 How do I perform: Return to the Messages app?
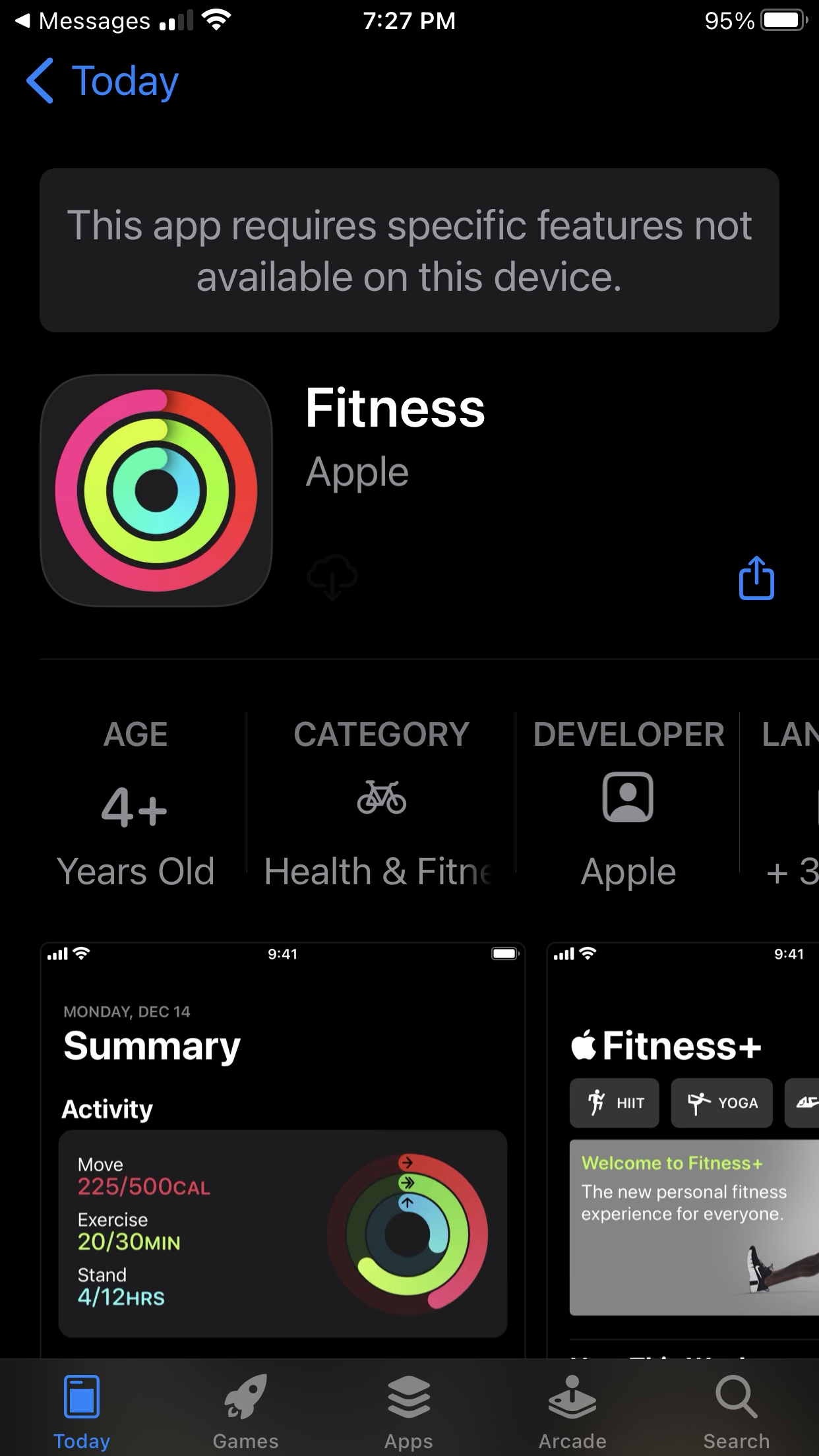(82, 21)
